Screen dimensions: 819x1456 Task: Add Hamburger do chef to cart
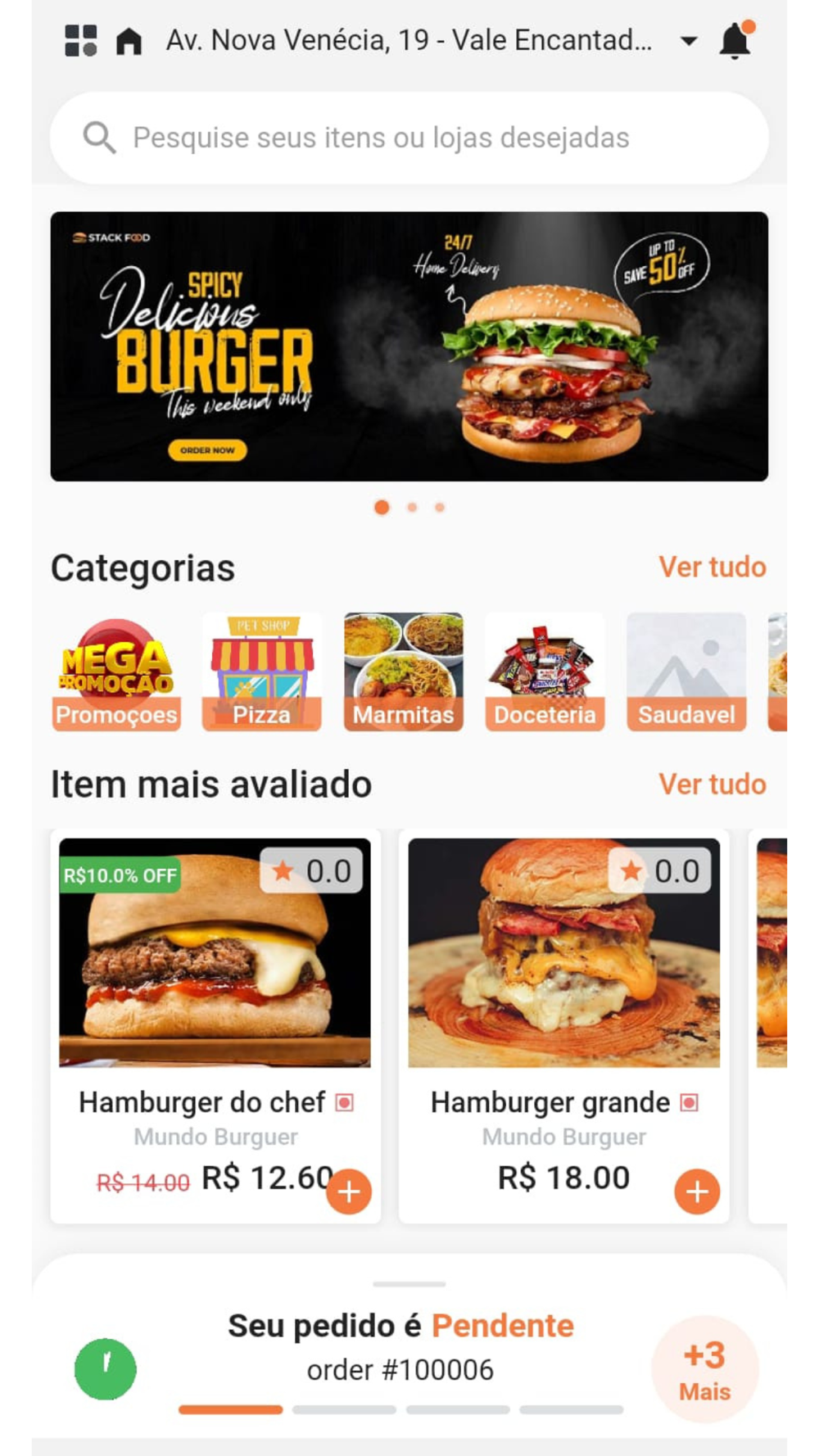click(349, 1191)
